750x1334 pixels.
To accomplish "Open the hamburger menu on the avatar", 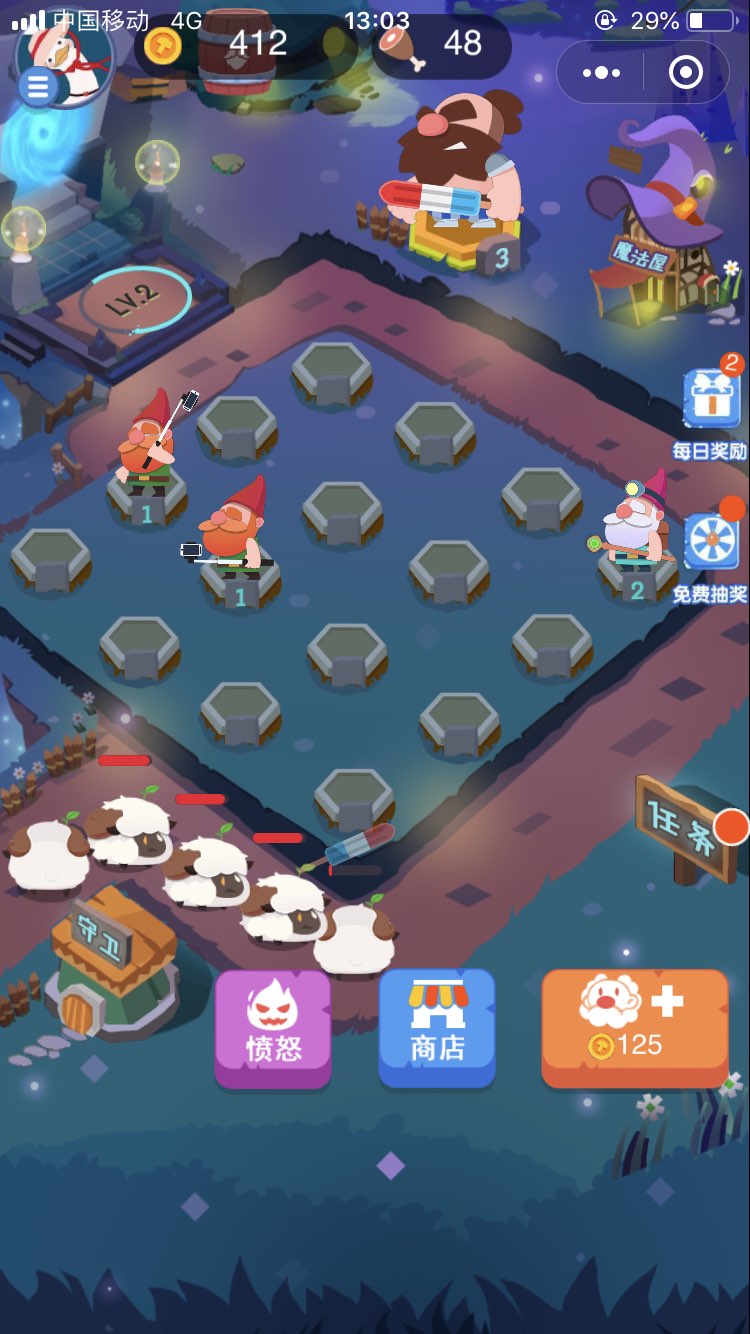I will pyautogui.click(x=38, y=87).
